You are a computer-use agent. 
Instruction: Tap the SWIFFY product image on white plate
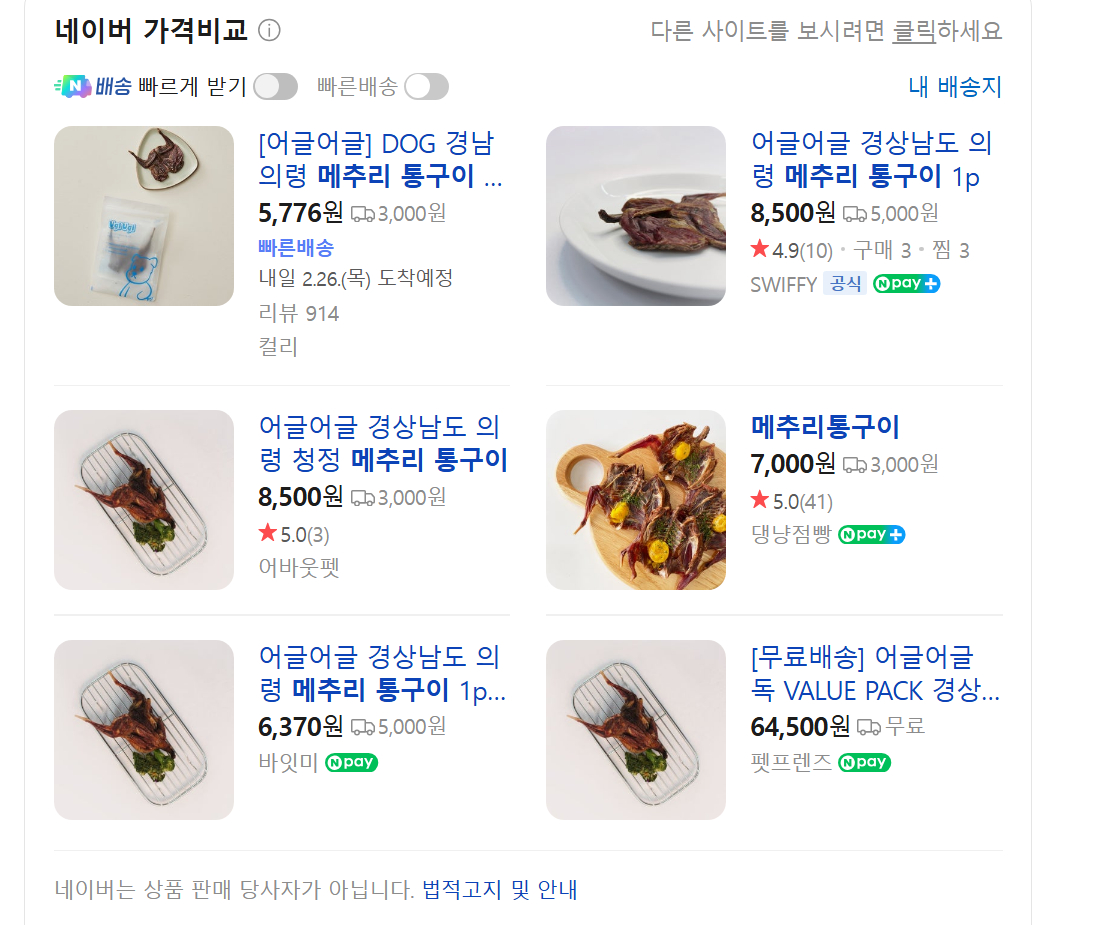tap(636, 216)
